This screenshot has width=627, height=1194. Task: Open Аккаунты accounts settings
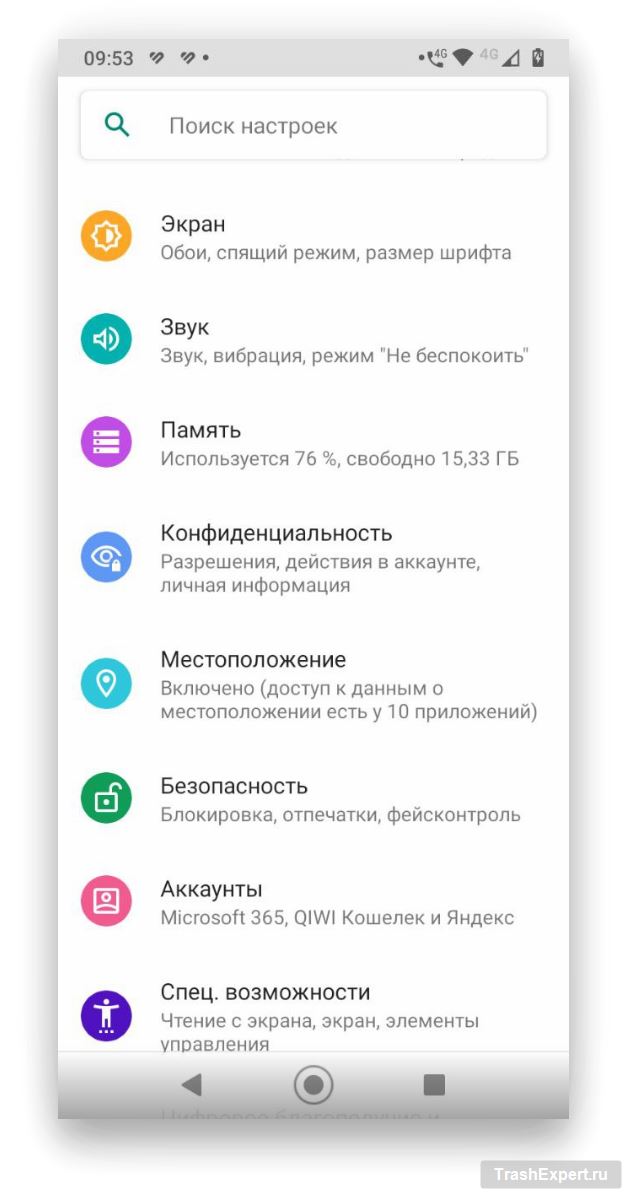click(x=312, y=902)
